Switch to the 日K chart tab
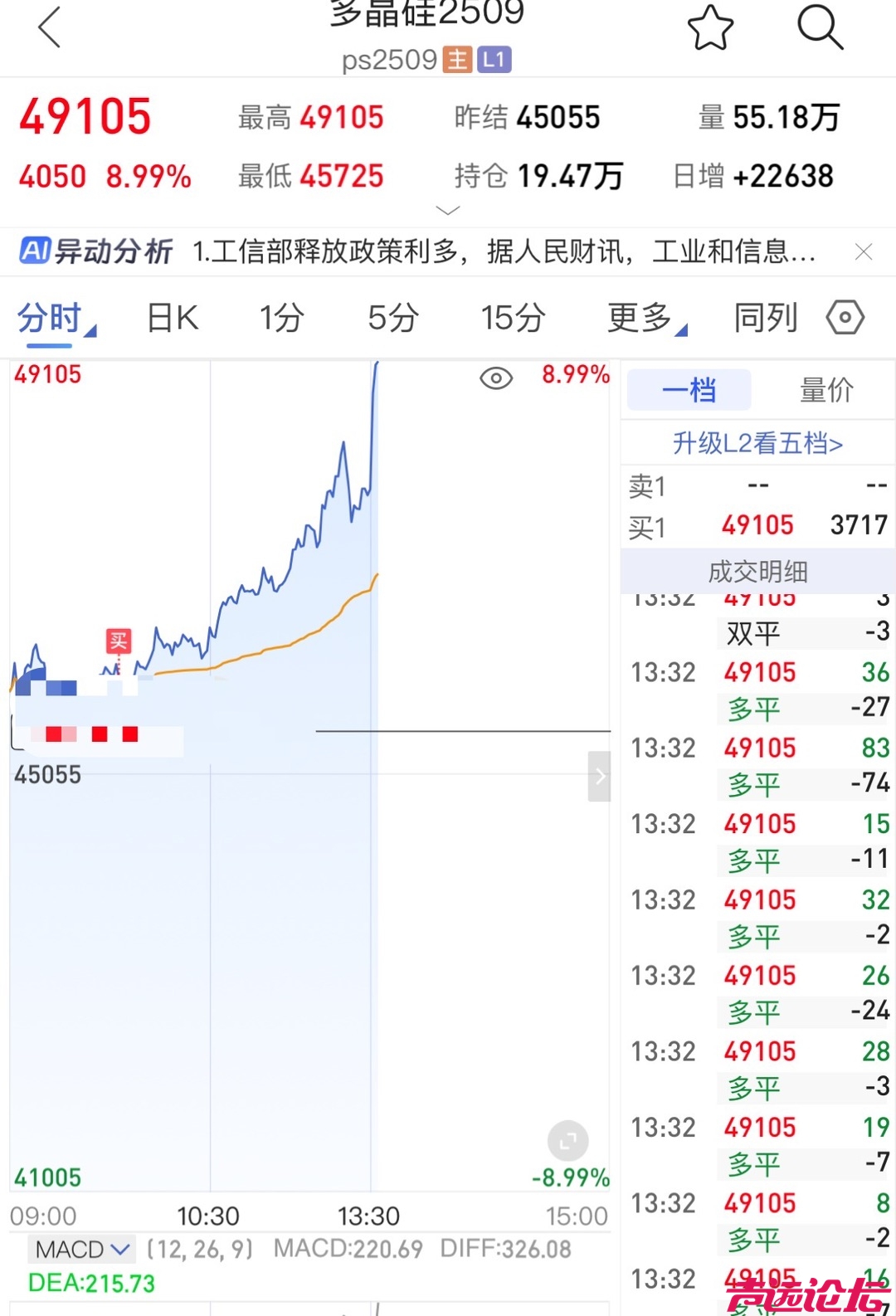Screen dimensions: 896x1316 (x=173, y=318)
